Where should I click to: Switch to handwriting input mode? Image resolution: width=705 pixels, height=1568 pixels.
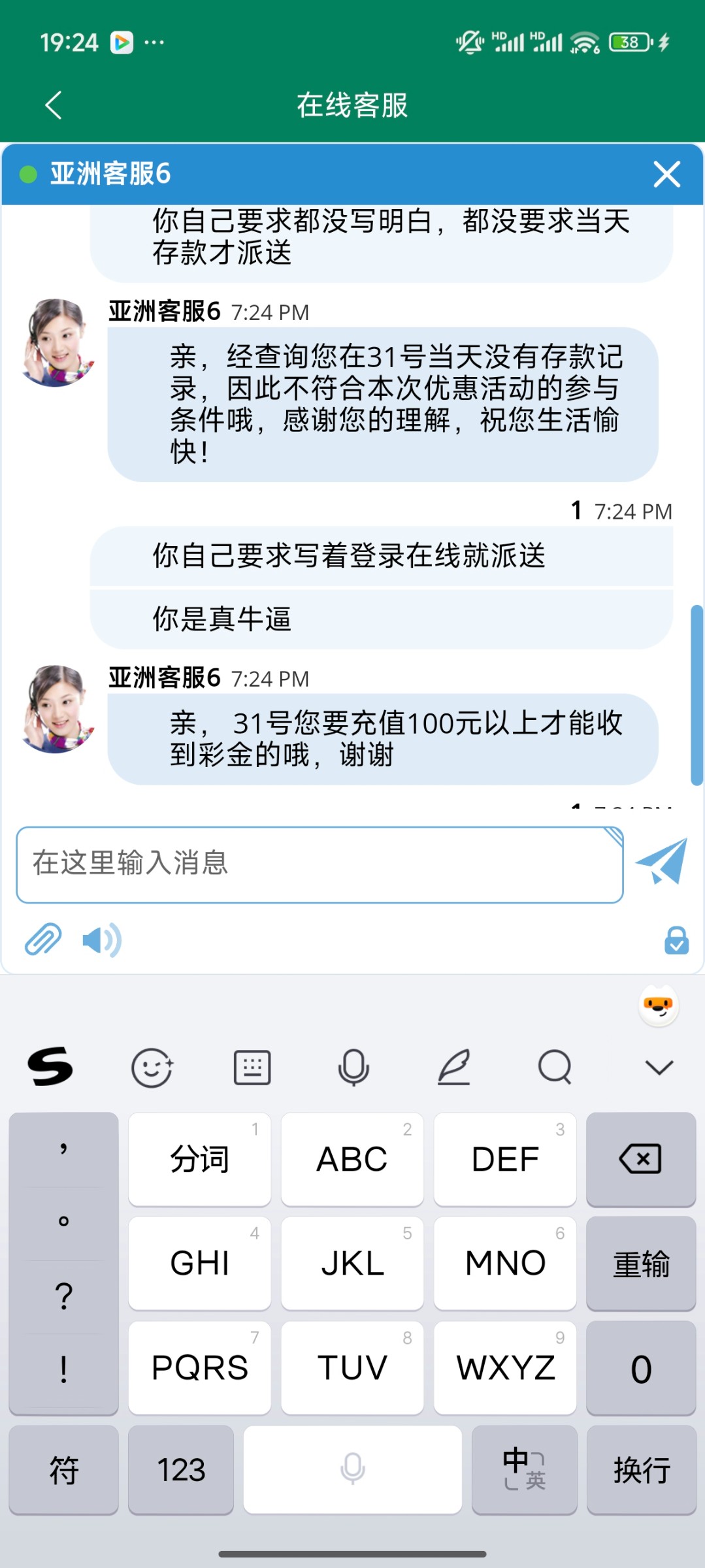[454, 1067]
